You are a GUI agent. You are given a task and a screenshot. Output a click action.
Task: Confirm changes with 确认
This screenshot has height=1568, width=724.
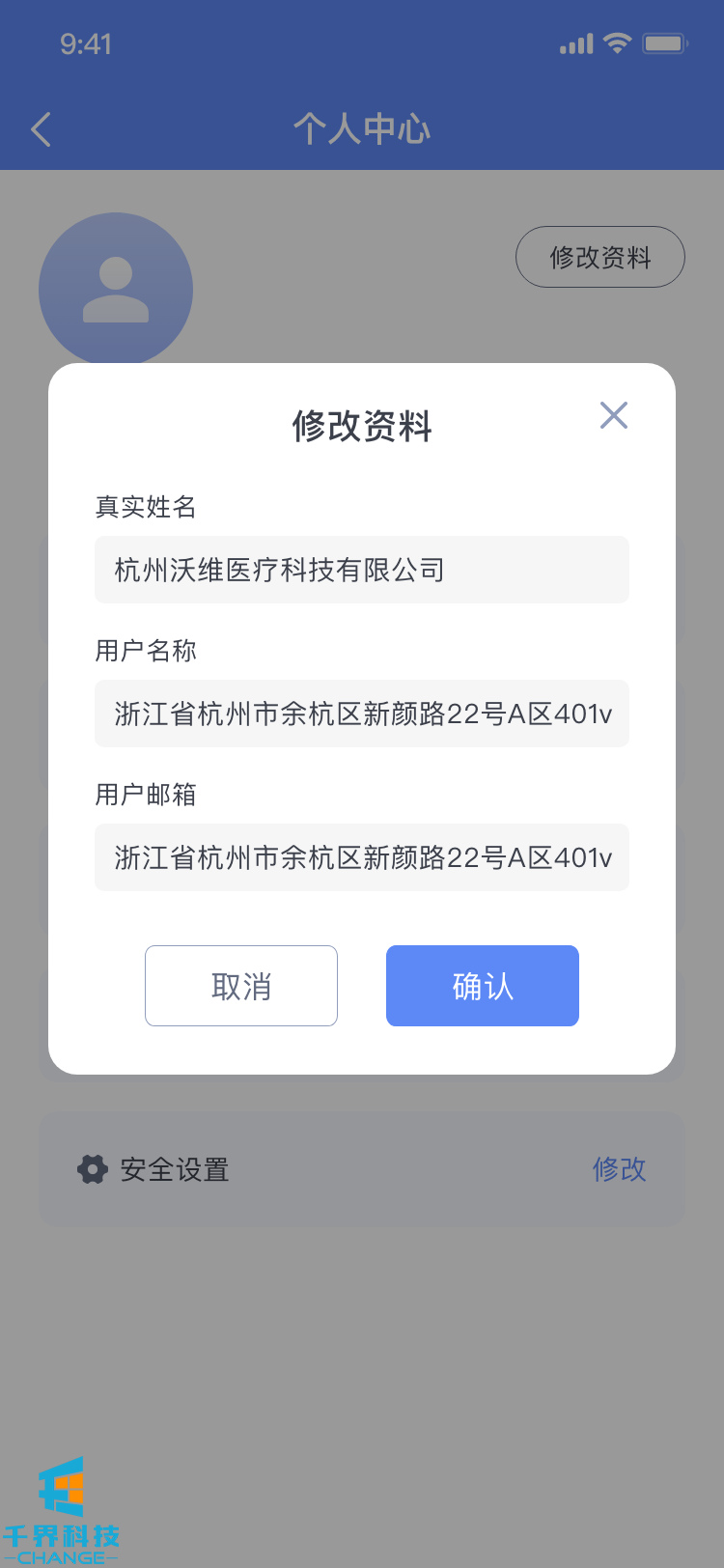pos(483,986)
